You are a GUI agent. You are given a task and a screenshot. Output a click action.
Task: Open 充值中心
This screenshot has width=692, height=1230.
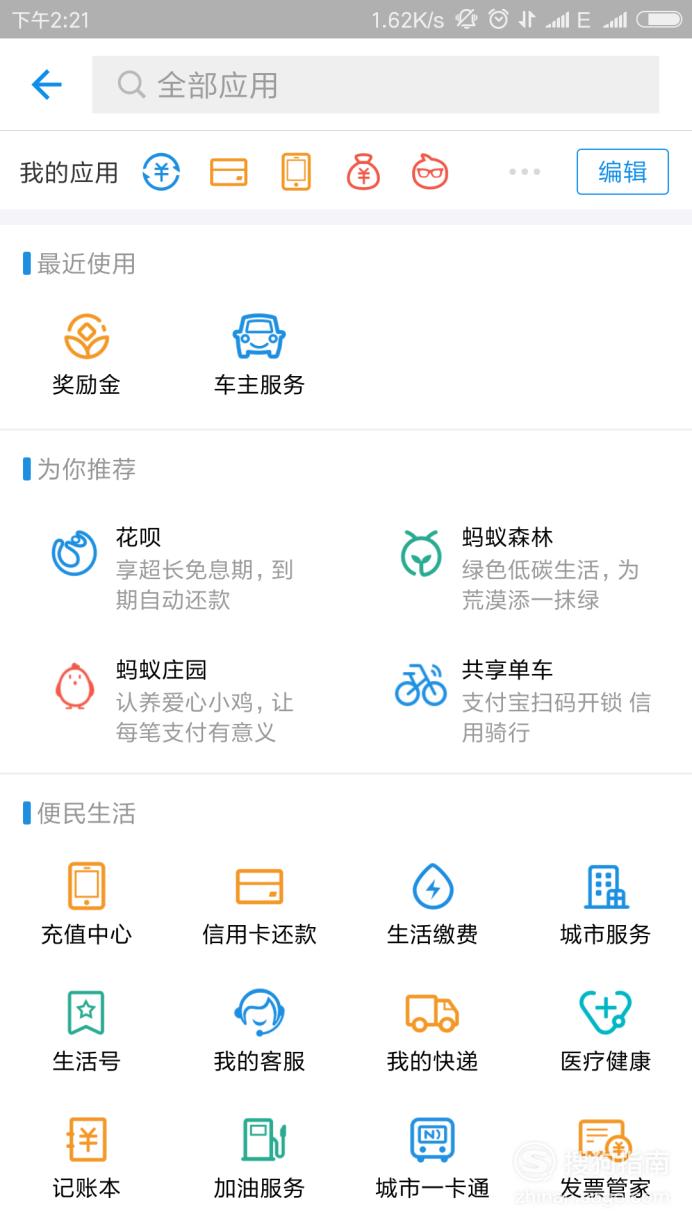87,905
